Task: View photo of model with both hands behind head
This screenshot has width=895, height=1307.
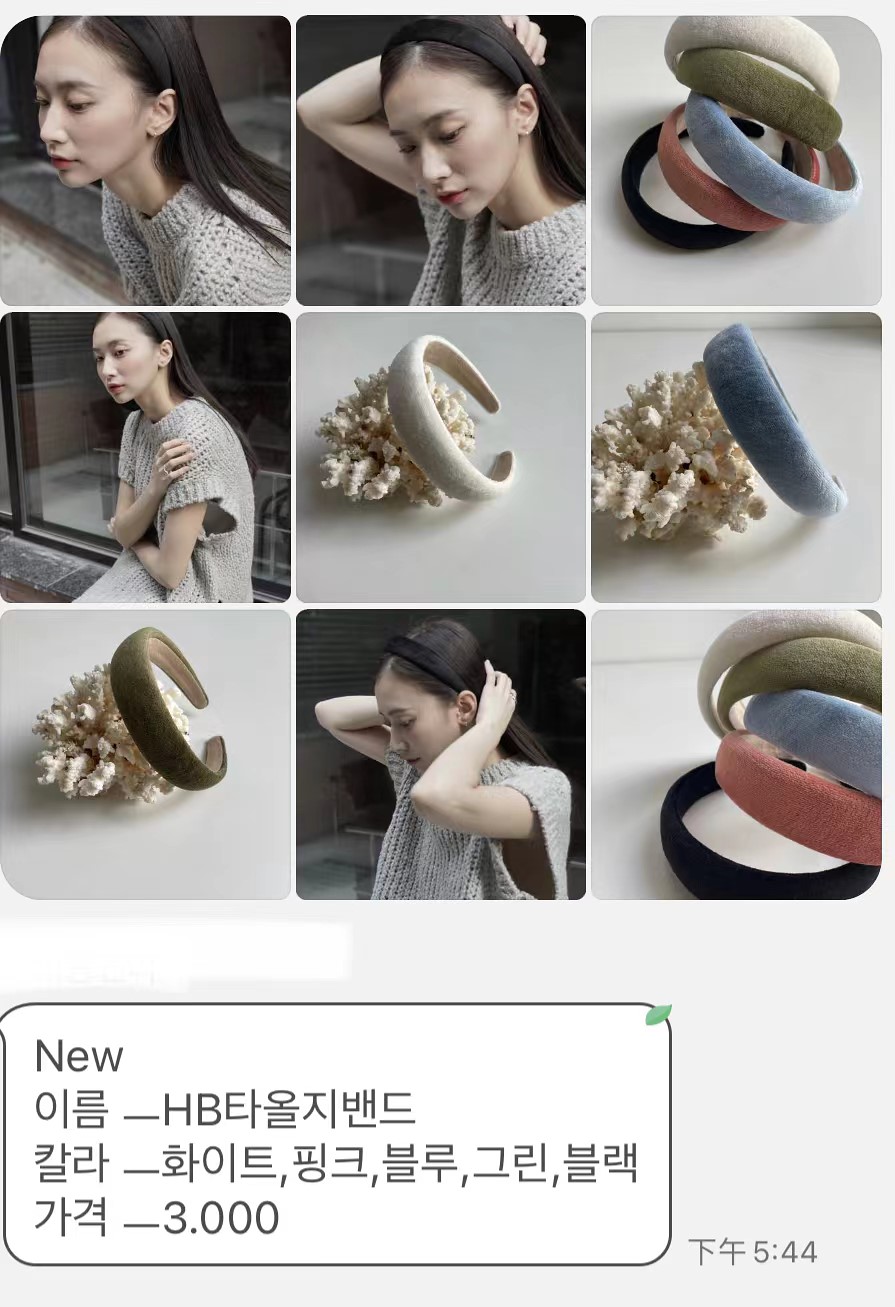Action: [x=441, y=754]
